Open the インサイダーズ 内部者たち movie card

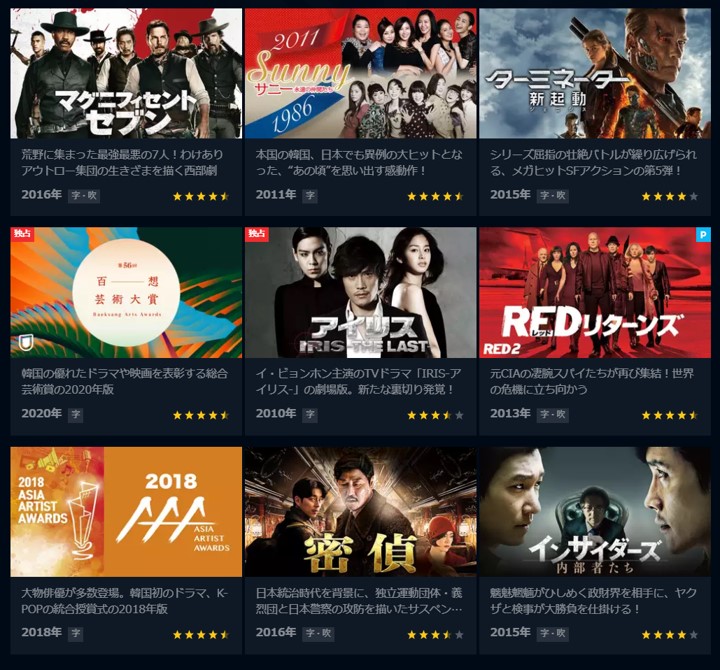(x=594, y=511)
